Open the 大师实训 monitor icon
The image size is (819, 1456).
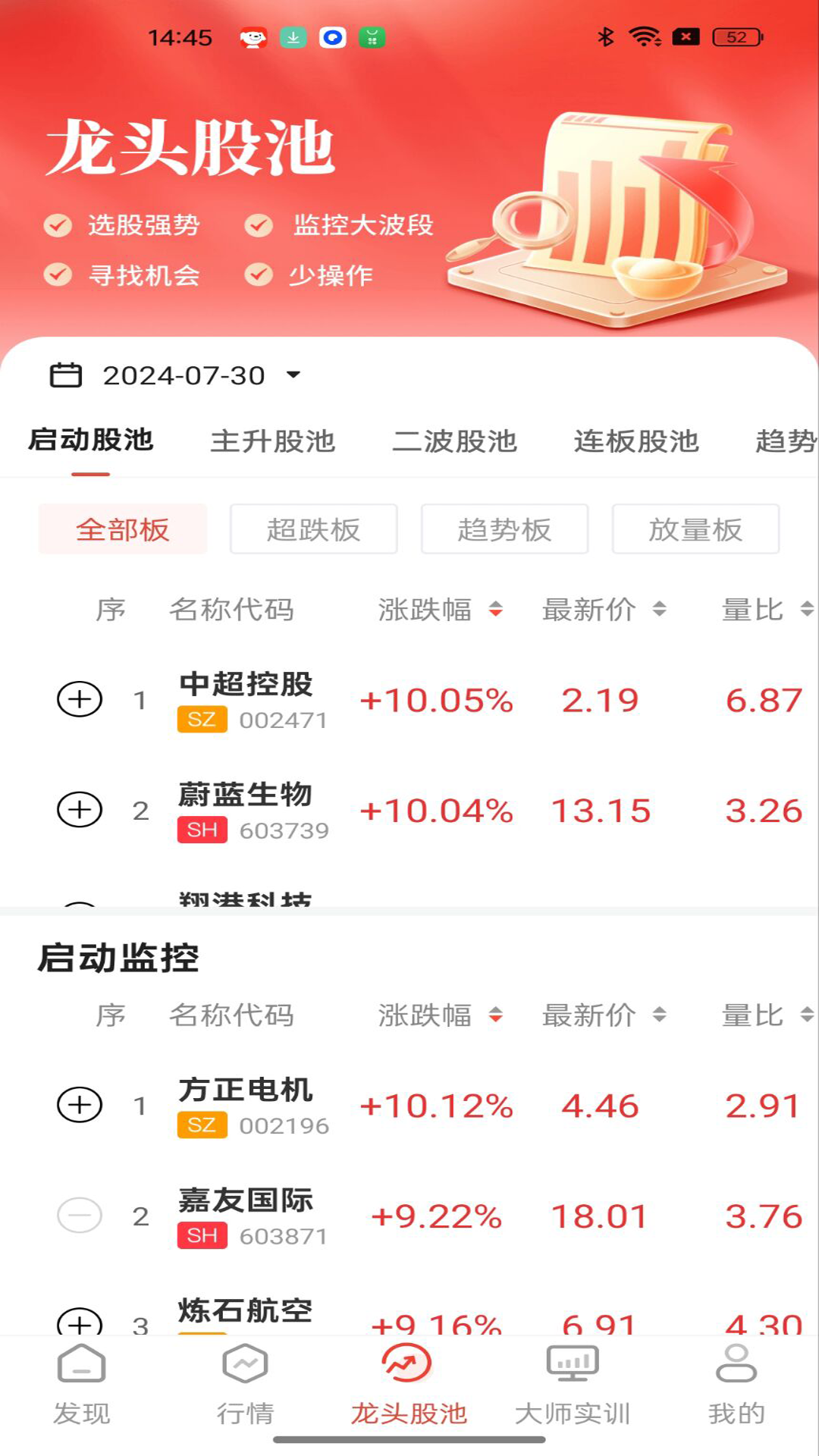571,1363
